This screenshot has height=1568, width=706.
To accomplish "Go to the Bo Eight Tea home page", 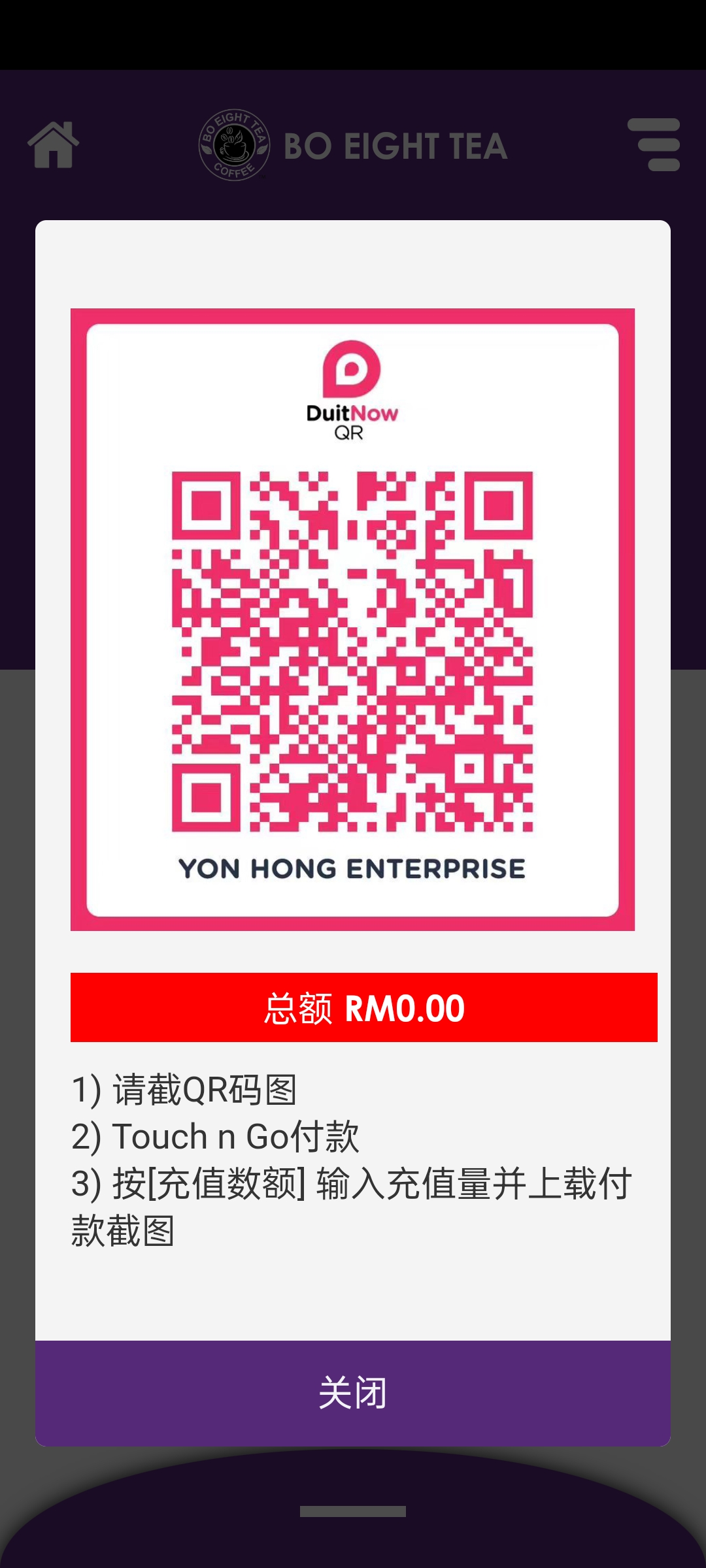I will (x=54, y=145).
